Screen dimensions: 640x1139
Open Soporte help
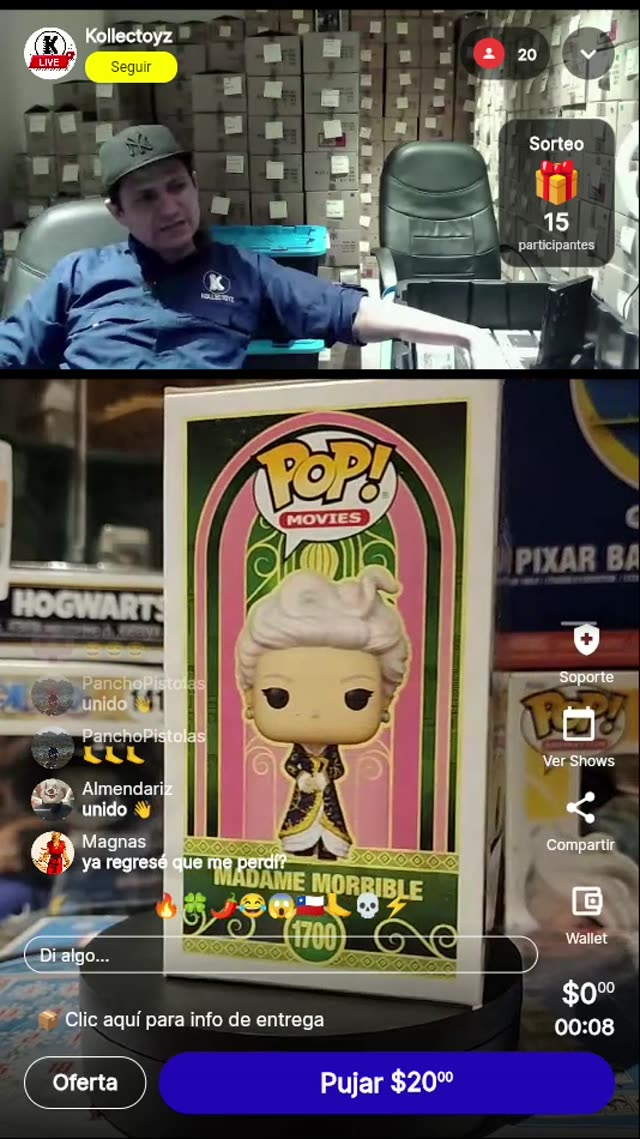pos(586,650)
